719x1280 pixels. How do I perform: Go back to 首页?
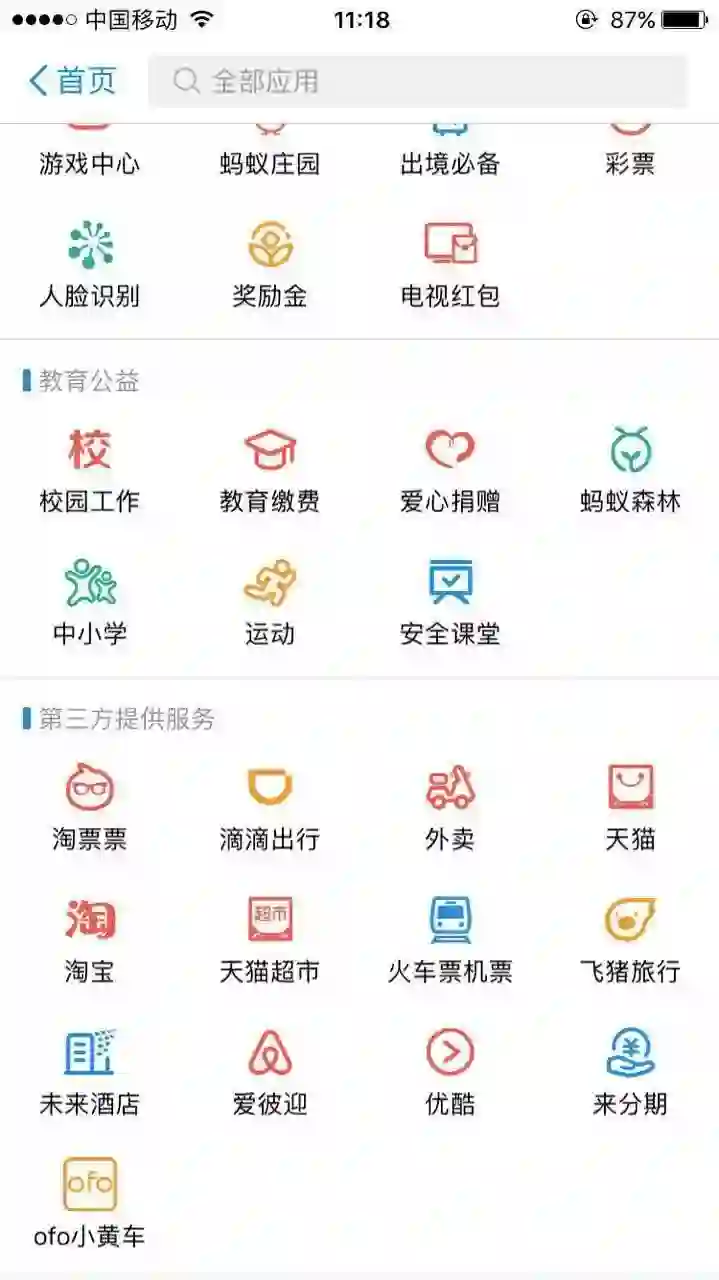click(x=72, y=81)
